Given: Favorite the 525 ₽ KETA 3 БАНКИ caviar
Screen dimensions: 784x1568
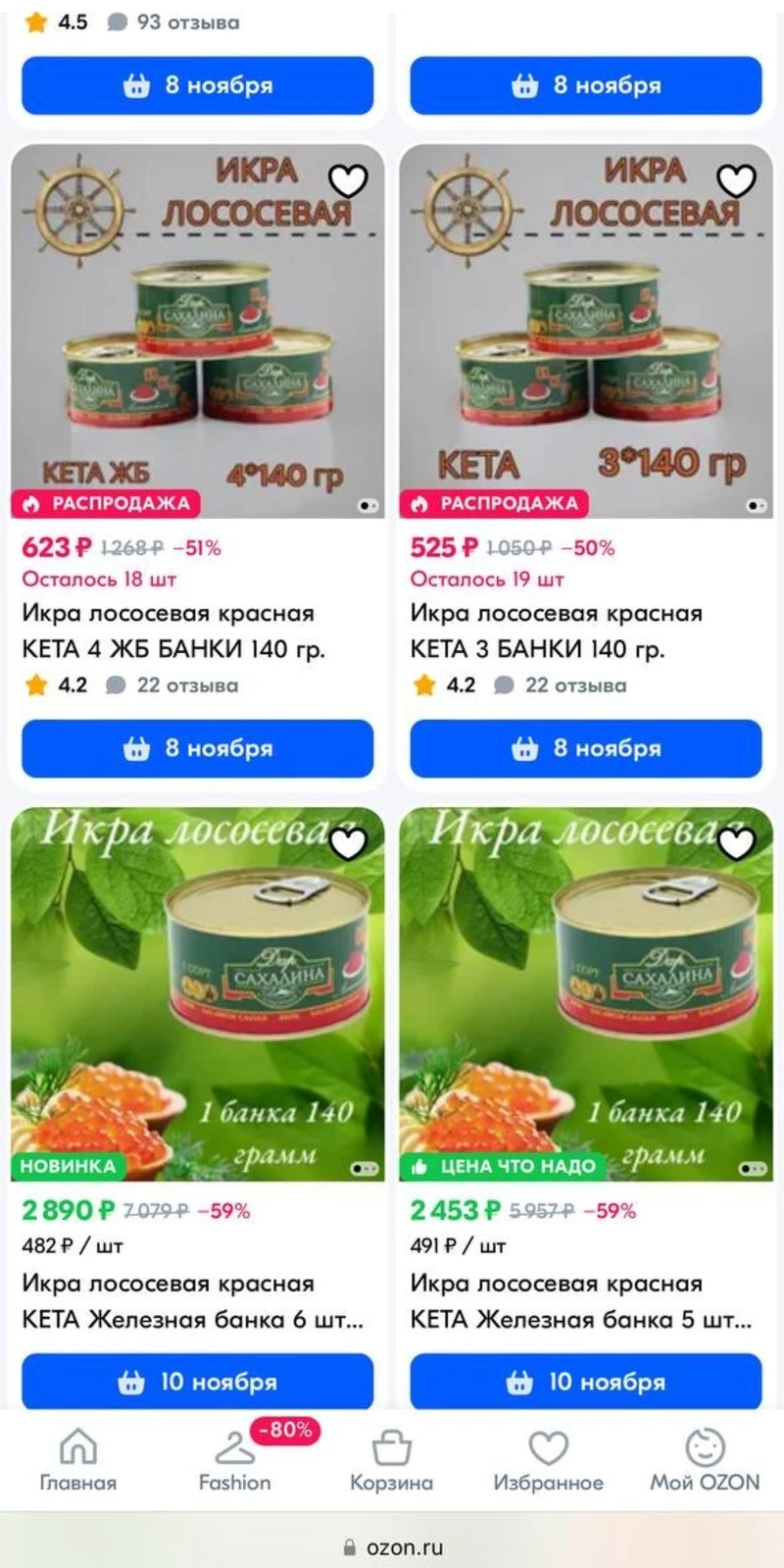Looking at the screenshot, I should click(x=736, y=180).
